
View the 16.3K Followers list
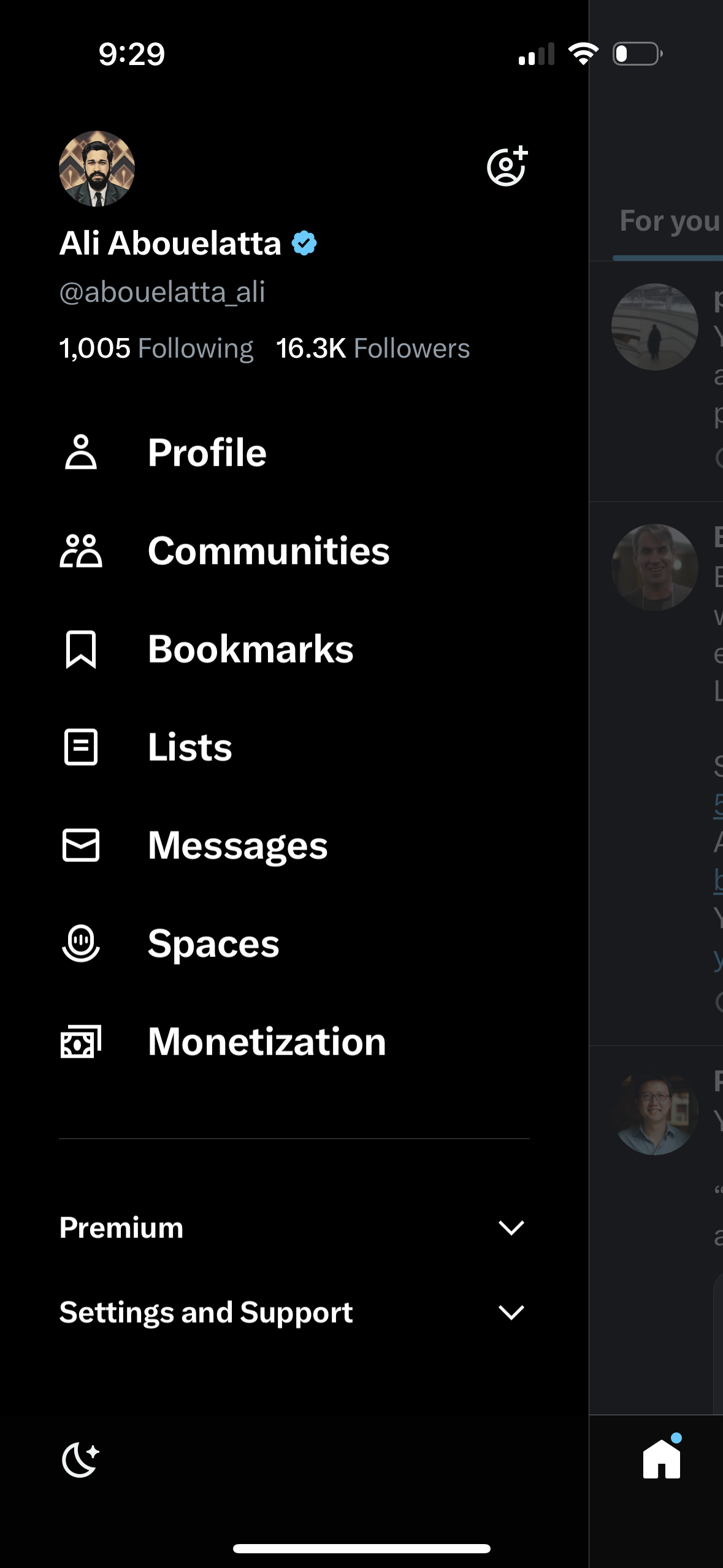coord(373,348)
